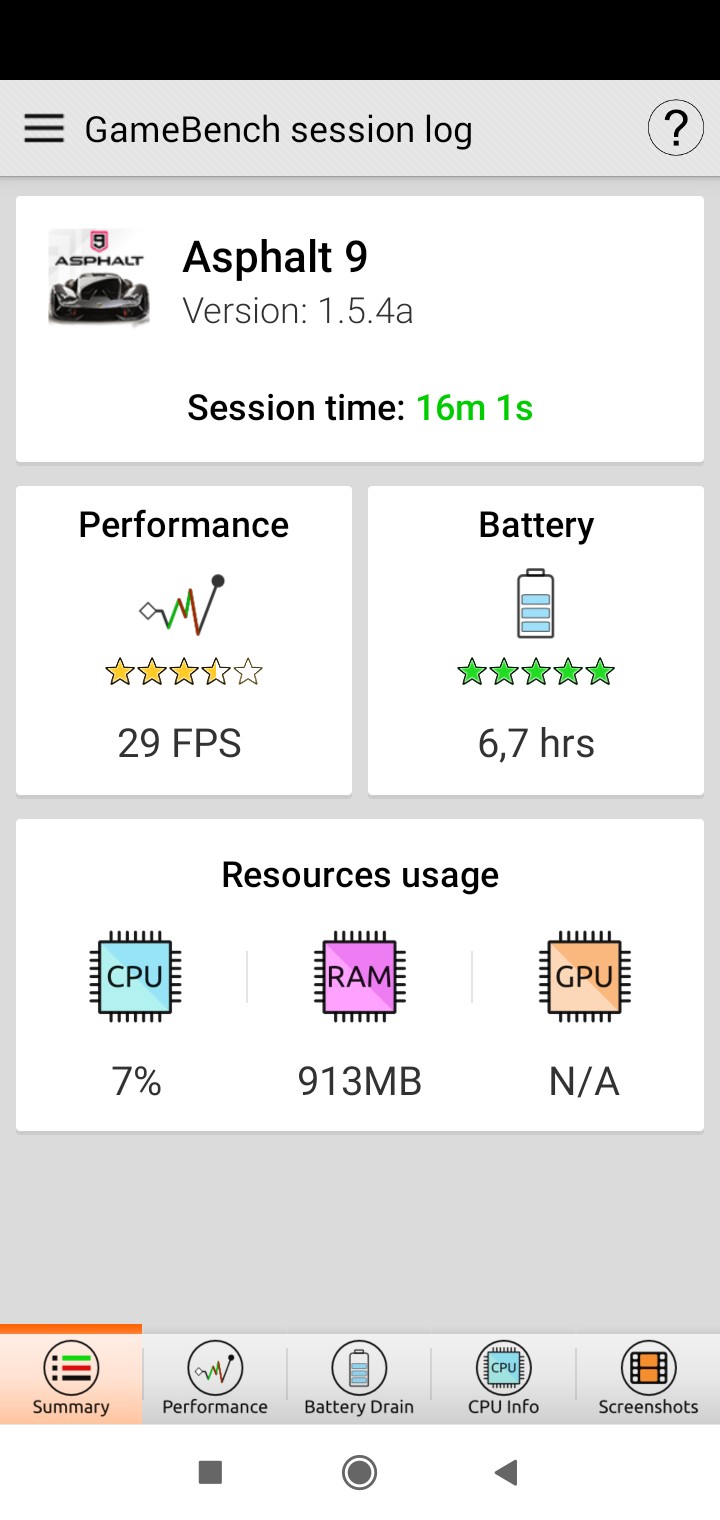Open the 29 FPS Performance card
The image size is (720, 1520).
pos(184,640)
